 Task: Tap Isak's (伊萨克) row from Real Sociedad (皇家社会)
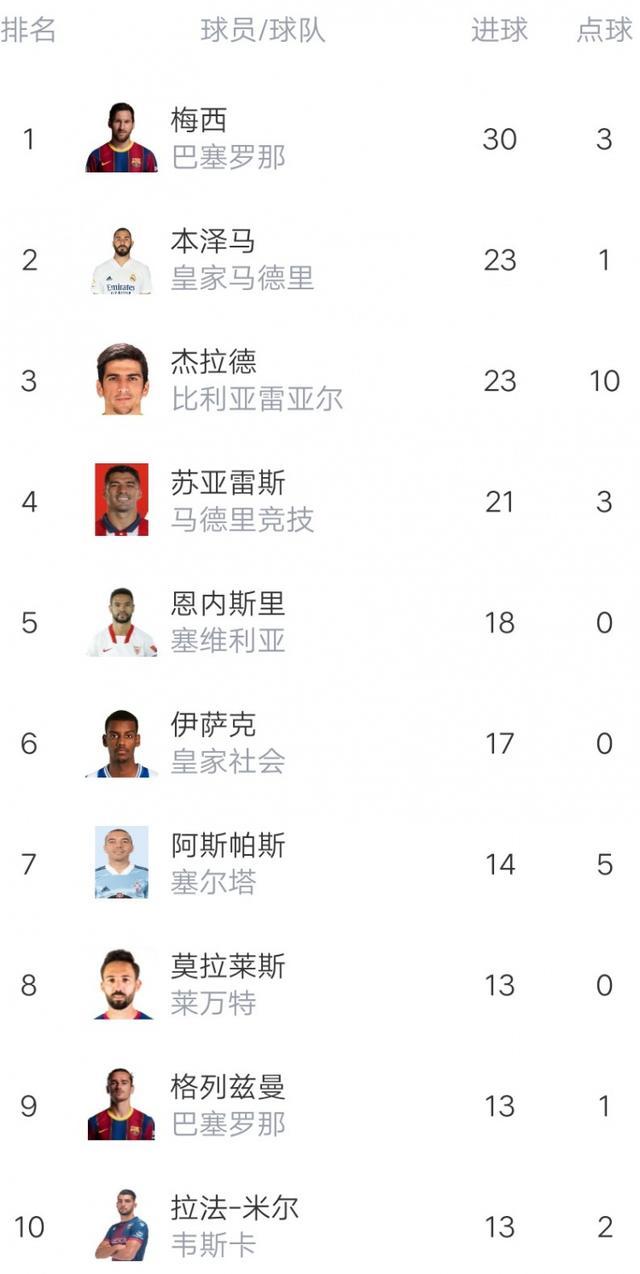[x=213, y=726]
